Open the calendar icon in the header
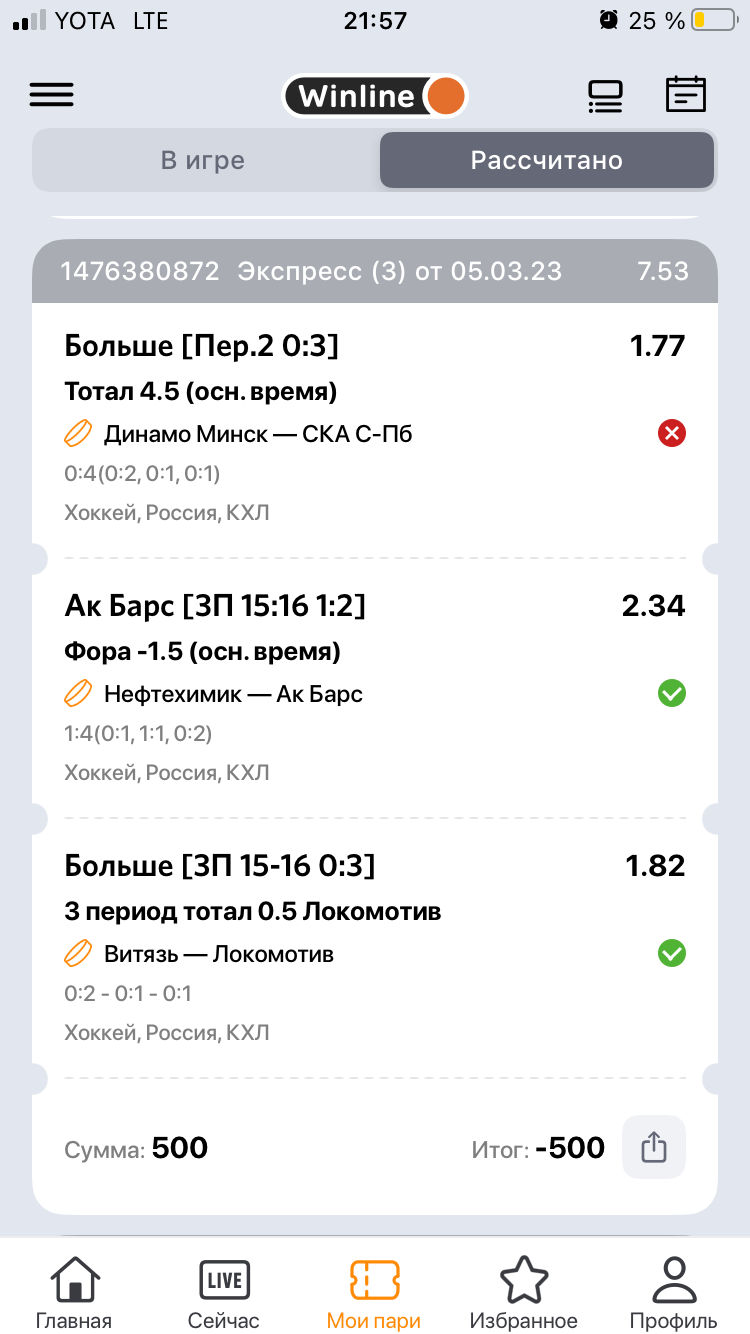Screen dimensions: 750x1334 686,95
